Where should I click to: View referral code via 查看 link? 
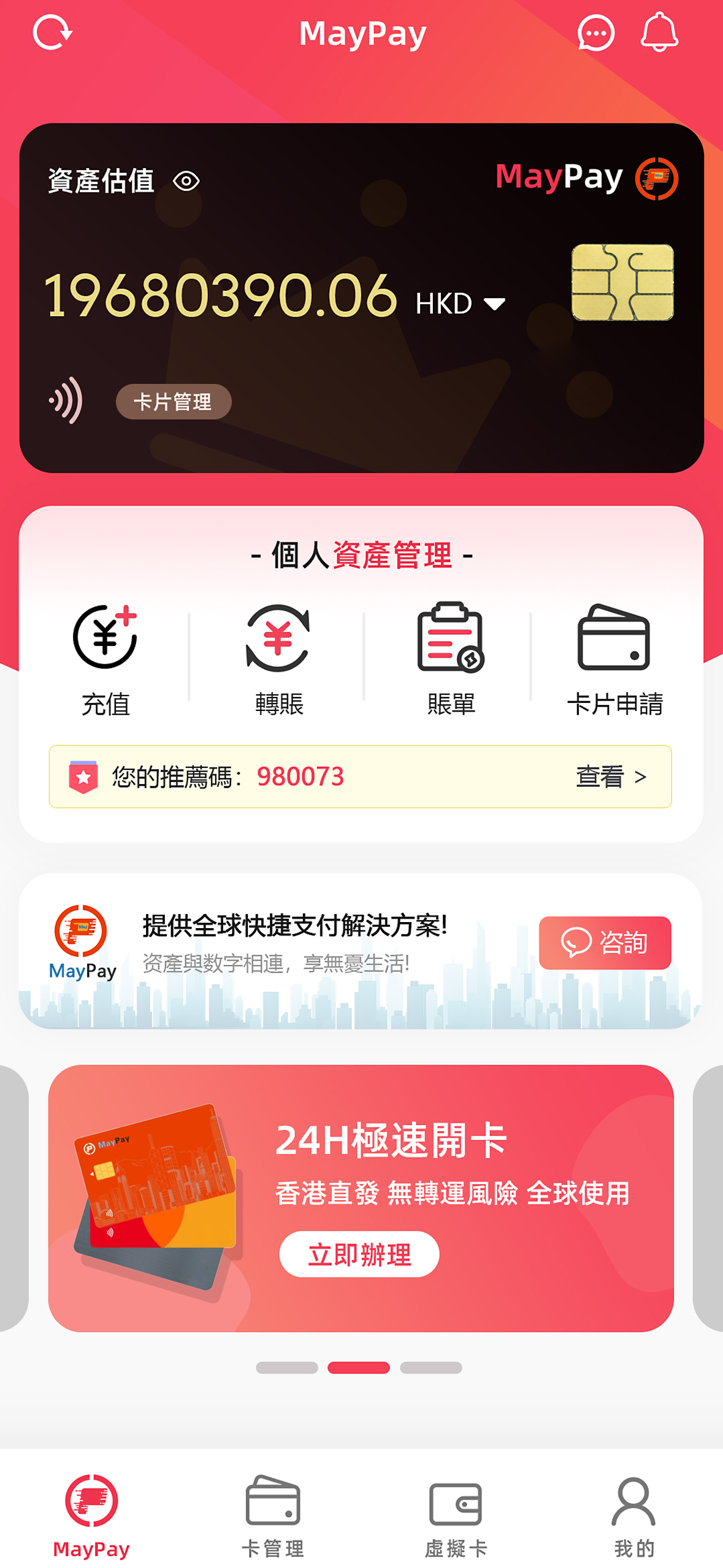coord(611,777)
